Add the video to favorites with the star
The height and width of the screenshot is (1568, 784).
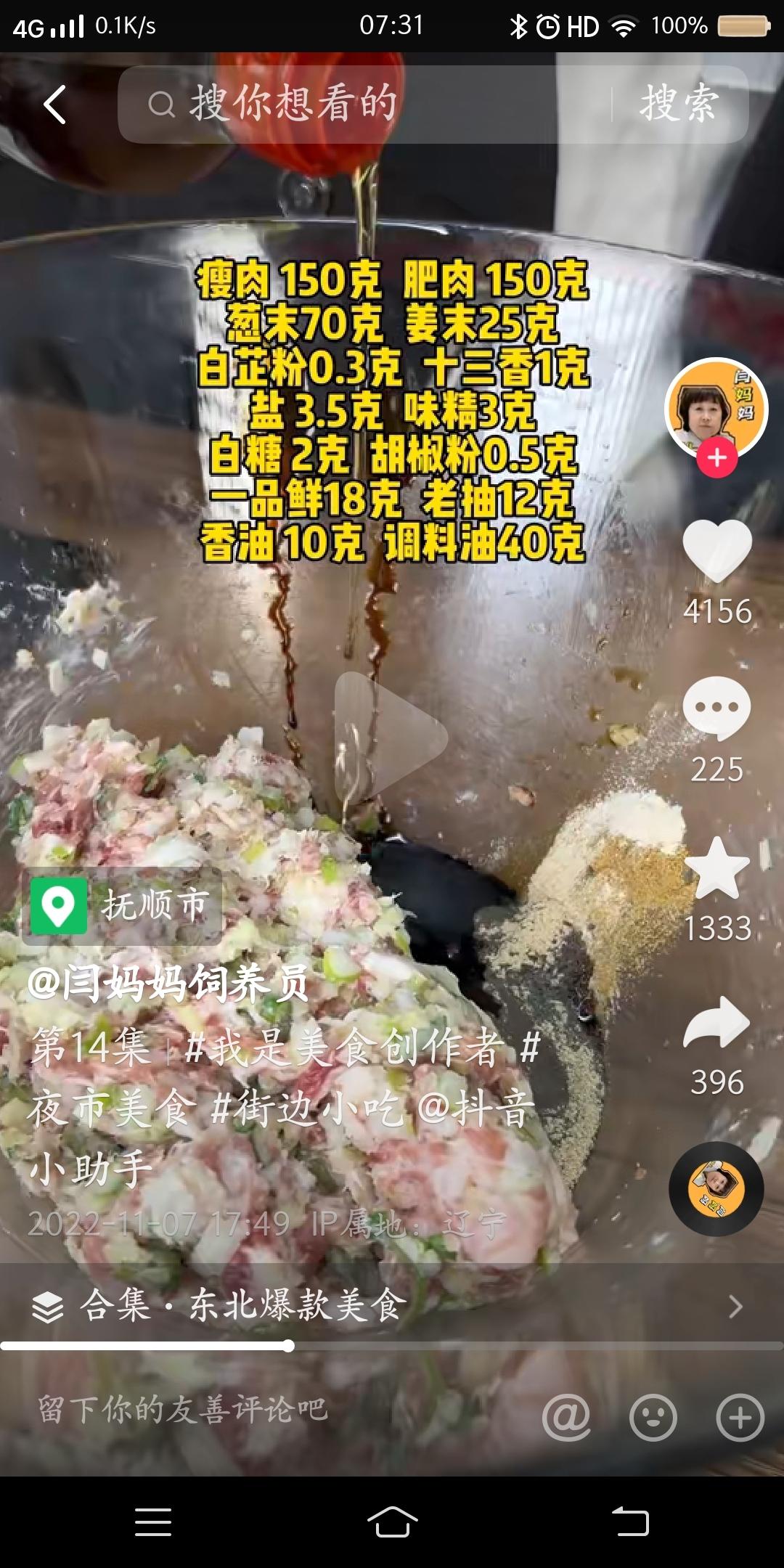[x=717, y=868]
